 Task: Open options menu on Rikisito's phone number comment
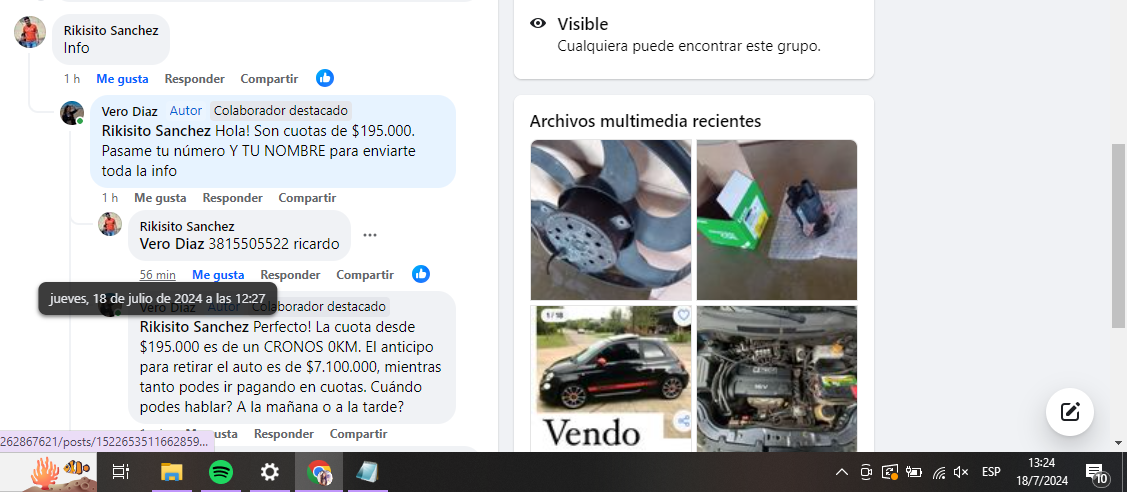coord(370,235)
